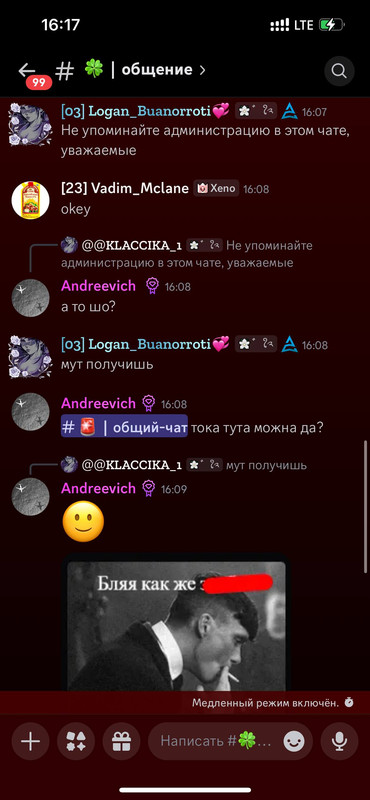This screenshot has width=370, height=800.
Task: Tap the microphone voice message button
Action: click(339, 741)
